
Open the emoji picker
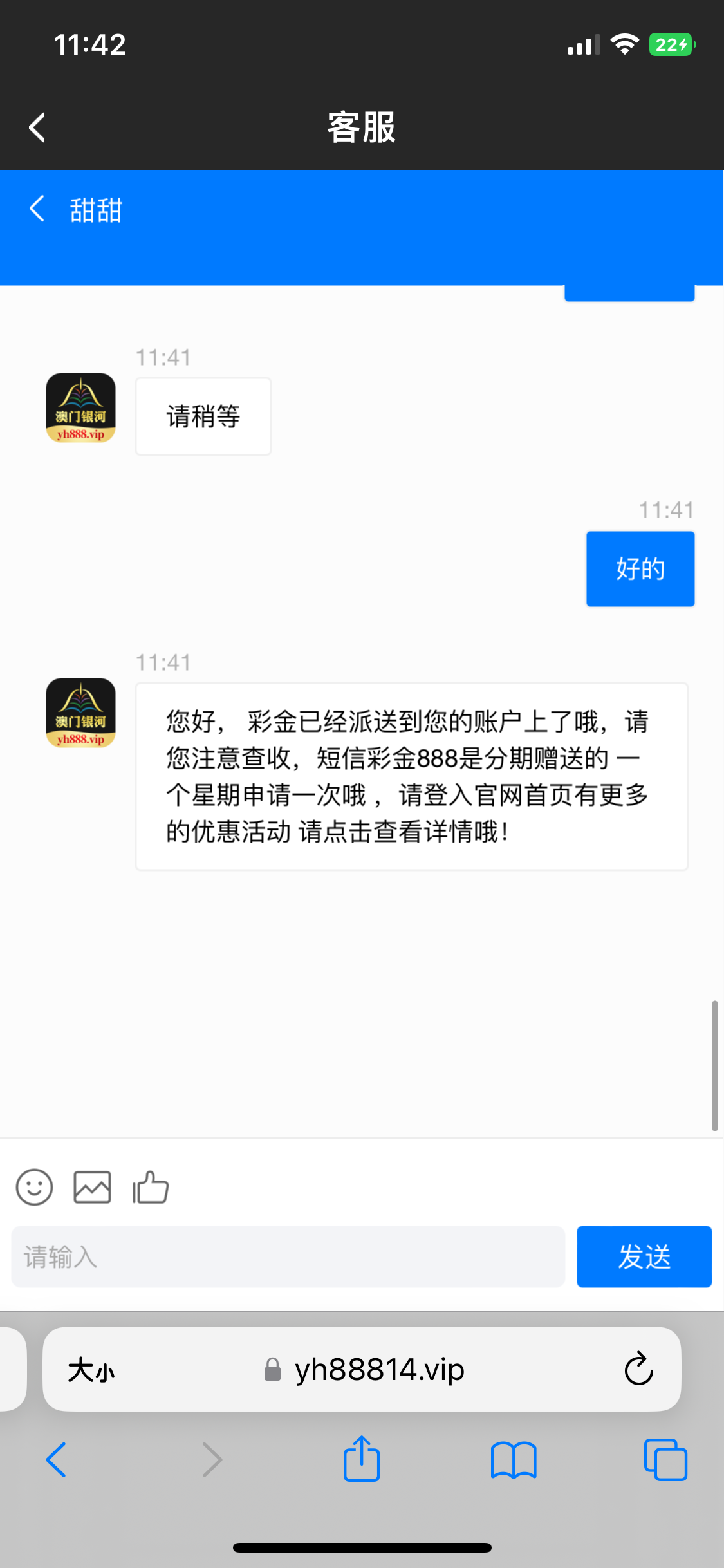(34, 1187)
